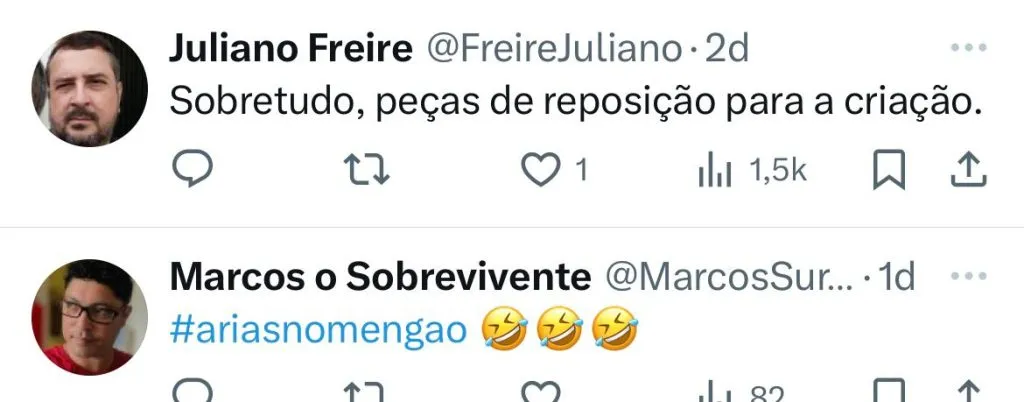This screenshot has height=402, width=1024.
Task: Share Juliano Freire's tweet
Action: pyautogui.click(x=966, y=172)
